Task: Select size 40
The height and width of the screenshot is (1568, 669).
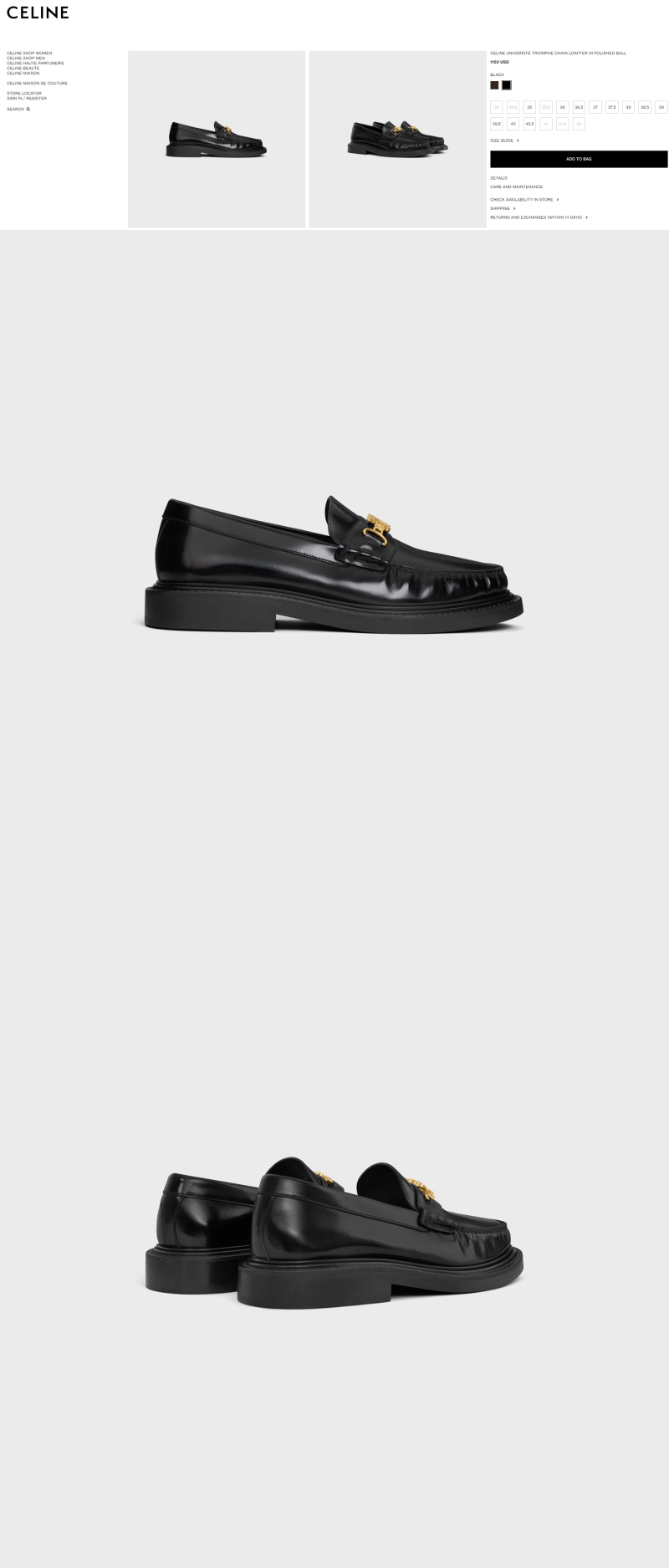Action: (513, 124)
